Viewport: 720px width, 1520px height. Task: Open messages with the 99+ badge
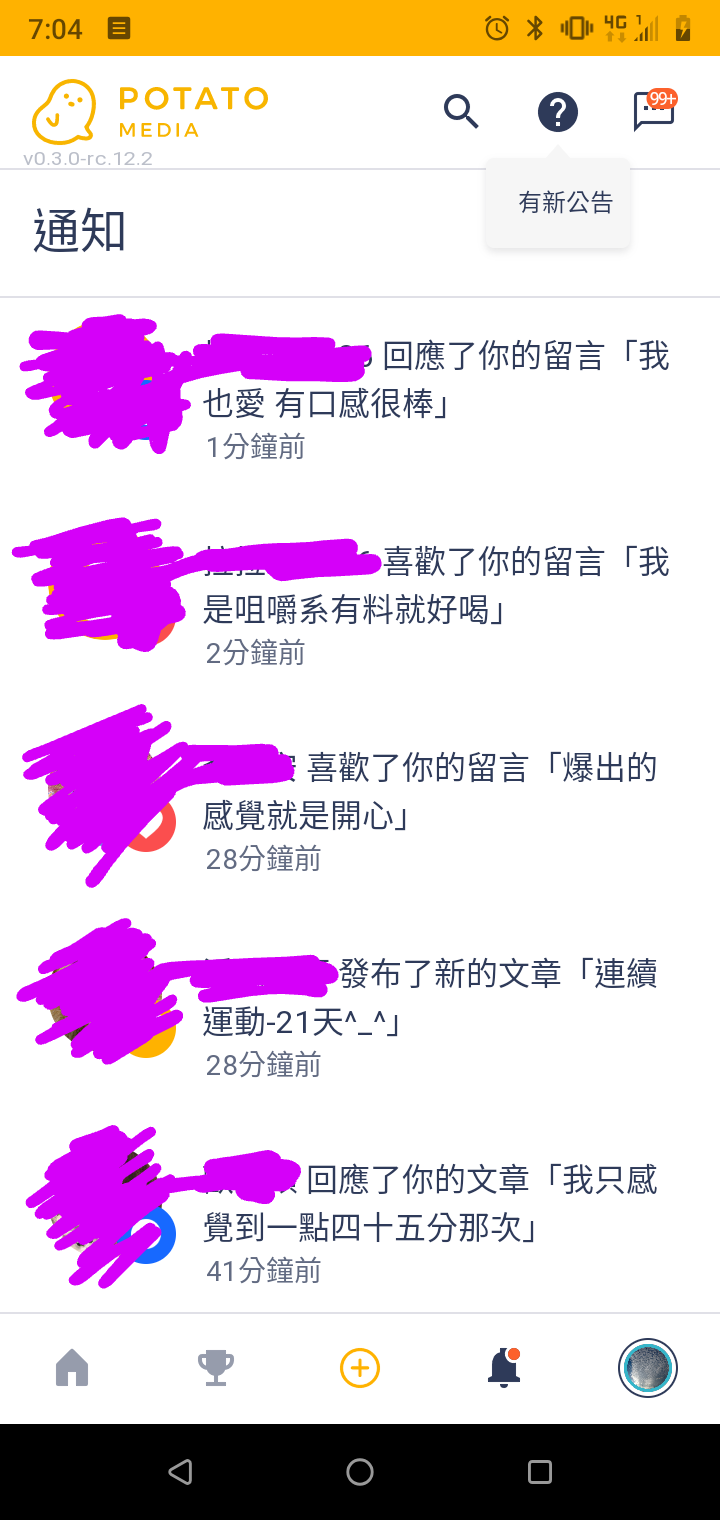654,111
